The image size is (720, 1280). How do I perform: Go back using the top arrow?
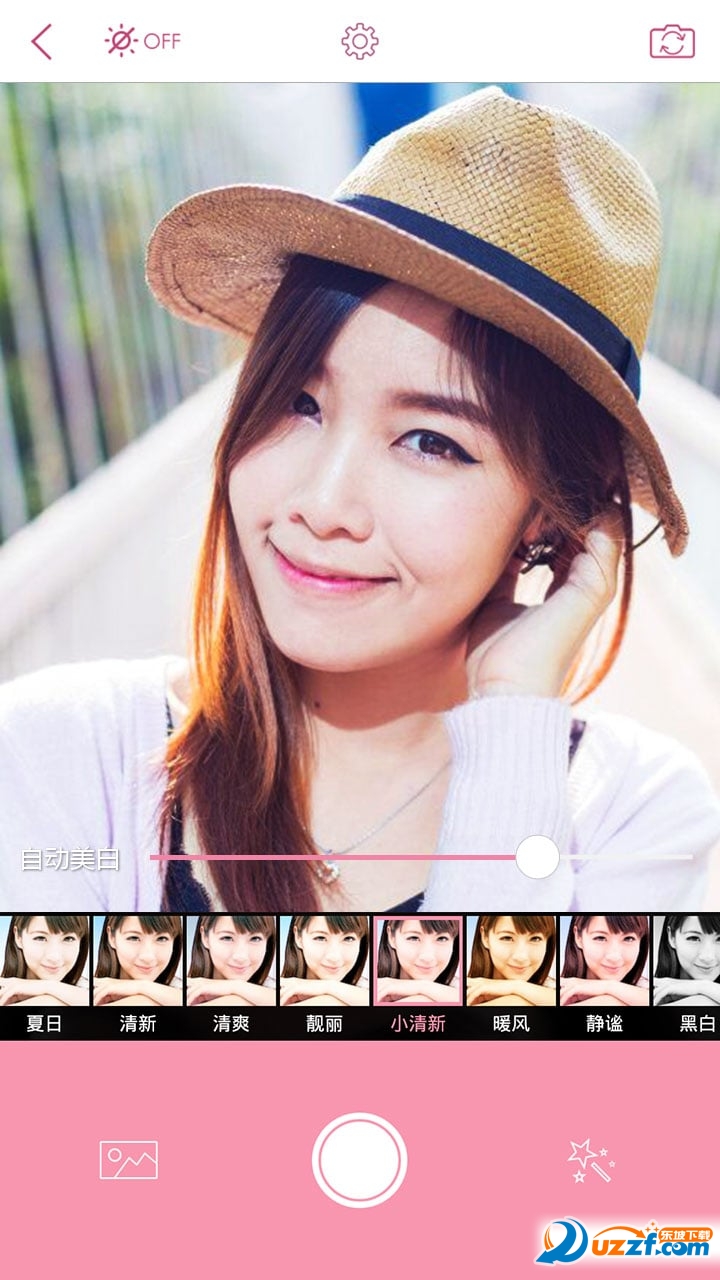[41, 42]
